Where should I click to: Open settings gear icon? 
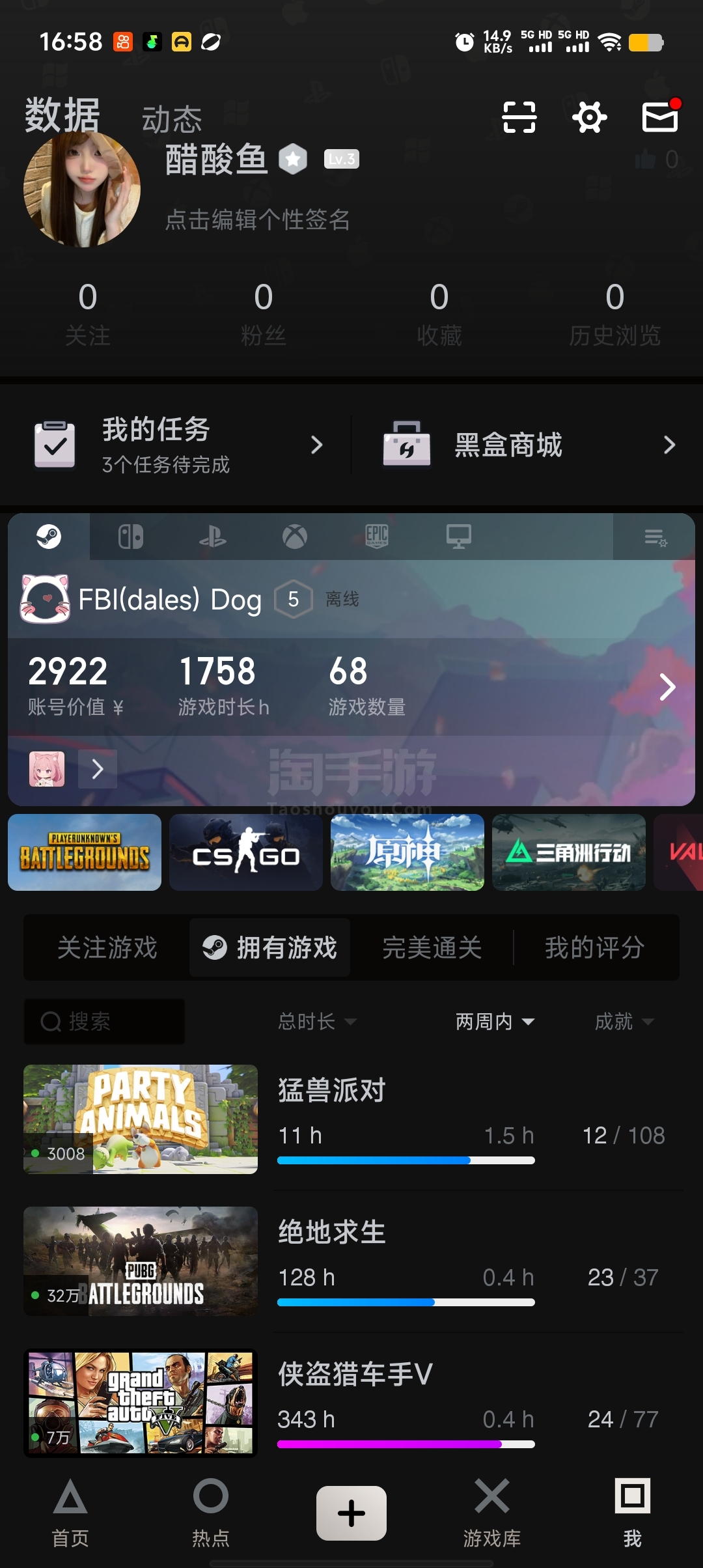590,118
